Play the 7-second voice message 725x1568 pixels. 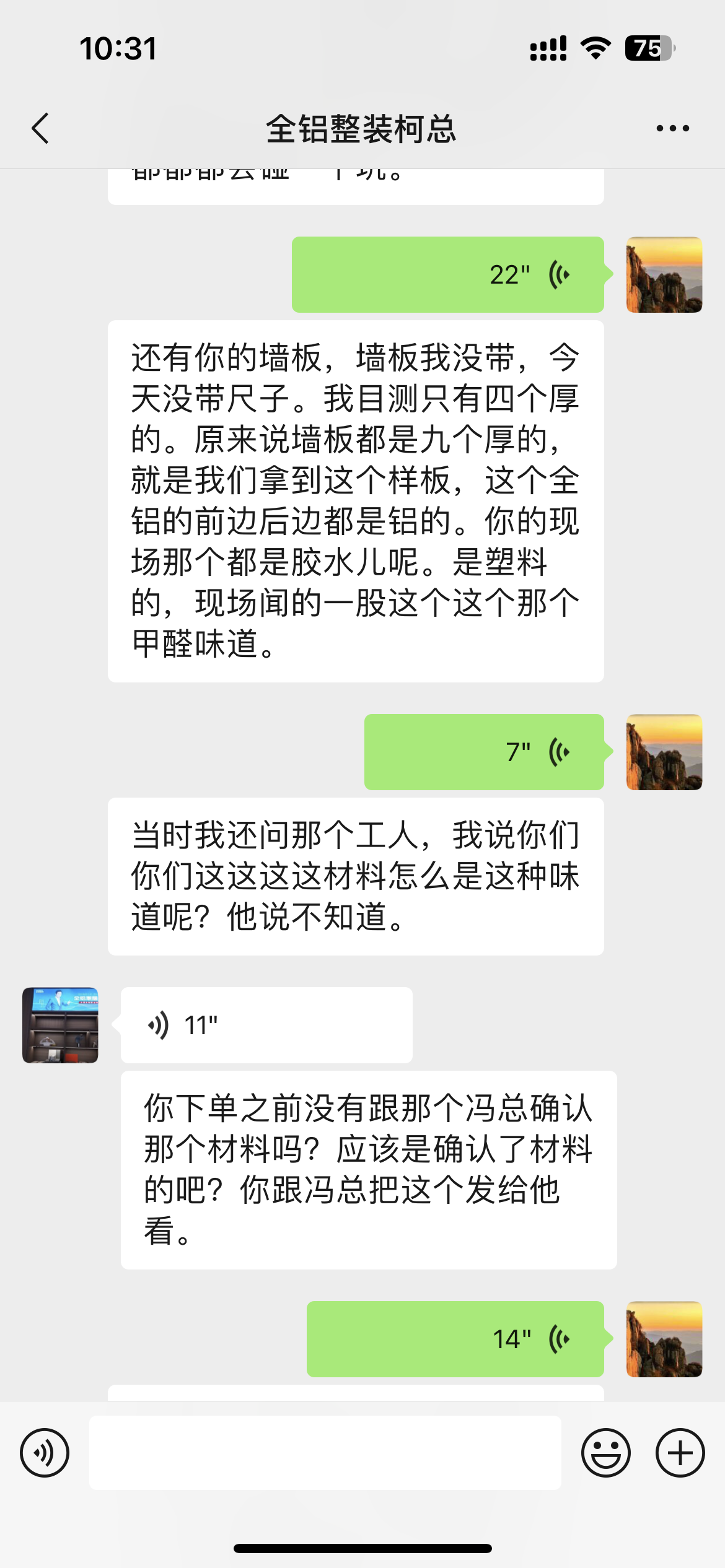coord(483,752)
